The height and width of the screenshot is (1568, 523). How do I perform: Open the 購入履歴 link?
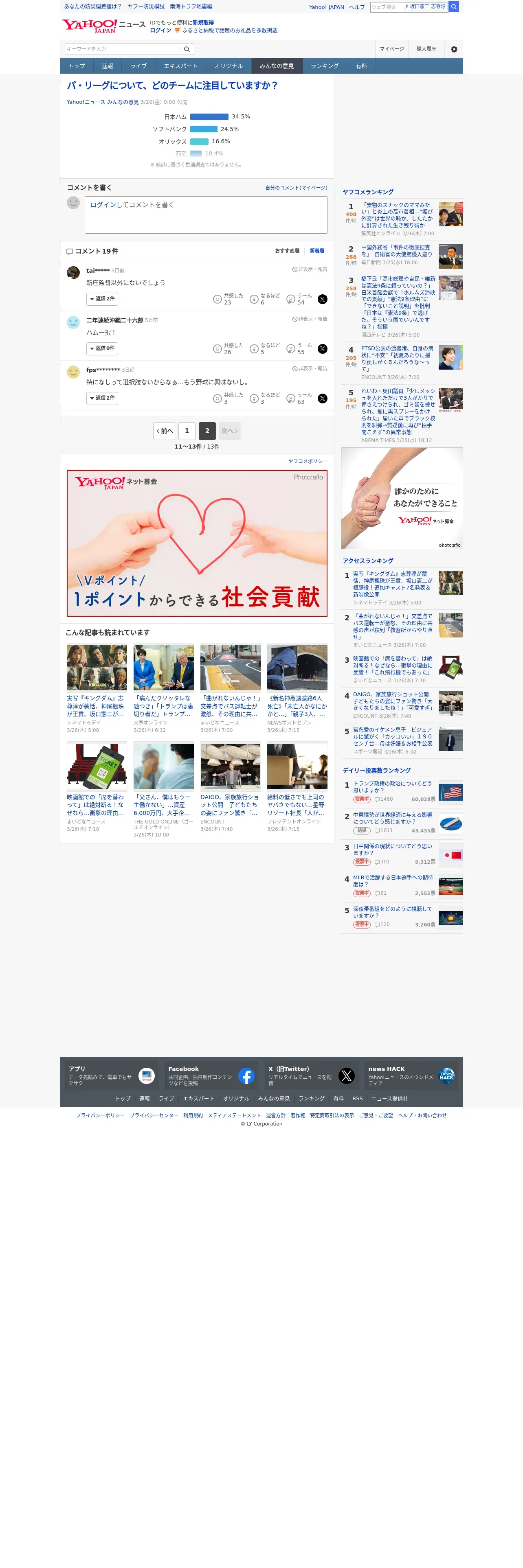(x=426, y=49)
